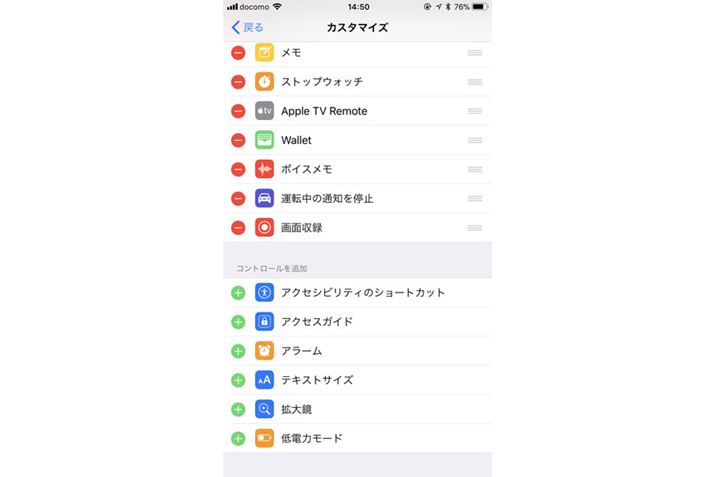Image resolution: width=715 pixels, height=477 pixels.
Task: Remove 画面収録 from controls
Action: [238, 227]
